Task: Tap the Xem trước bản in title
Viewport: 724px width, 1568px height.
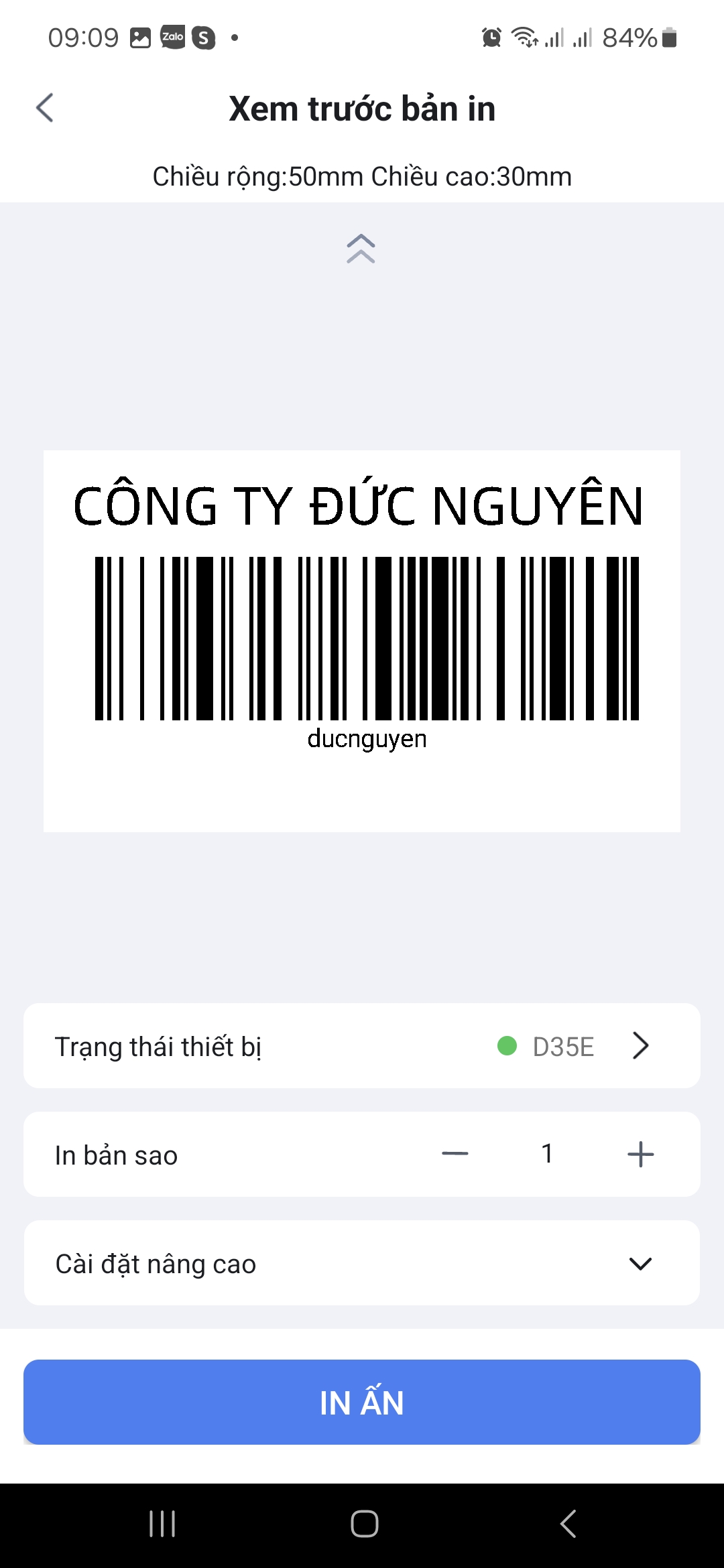Action: tap(362, 109)
